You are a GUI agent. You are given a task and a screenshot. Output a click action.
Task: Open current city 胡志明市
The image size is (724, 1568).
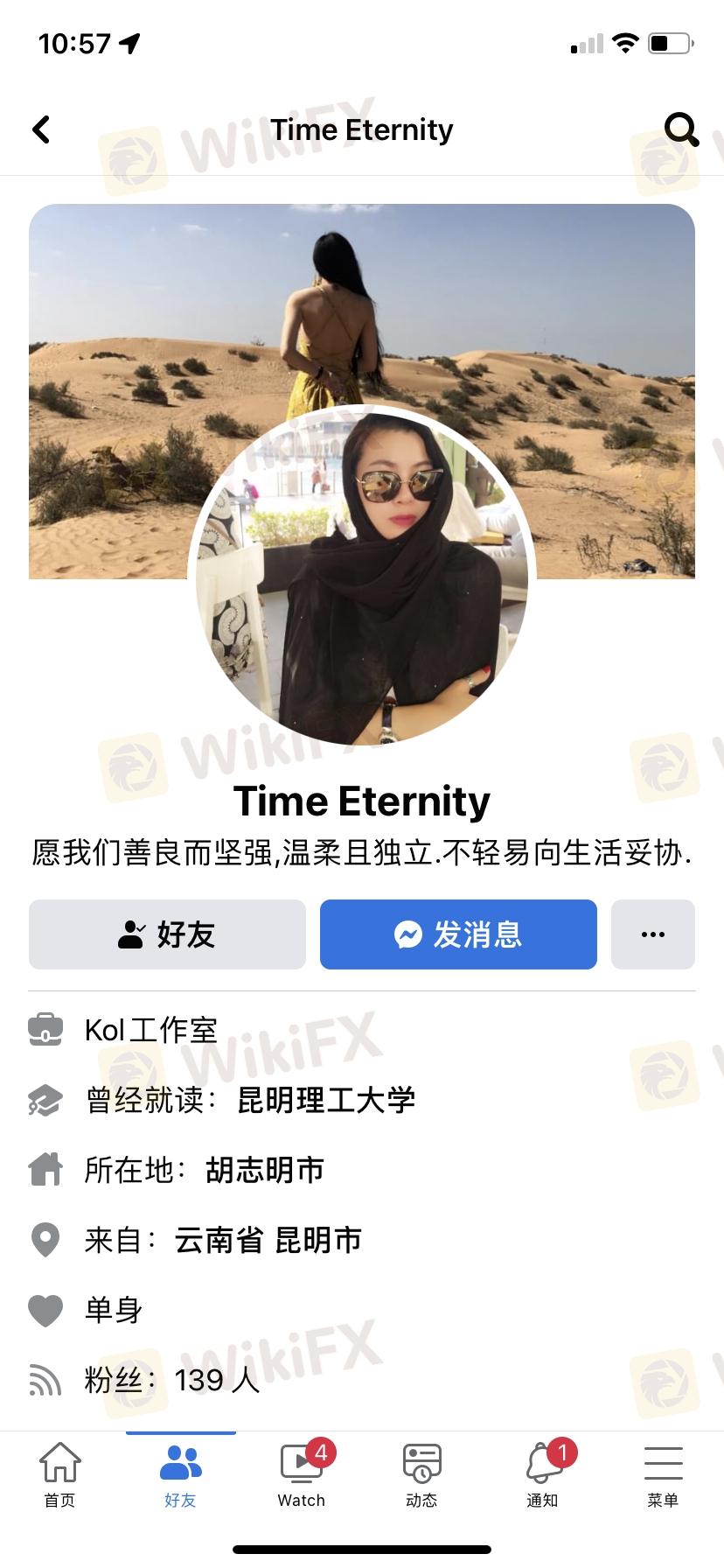(265, 1170)
